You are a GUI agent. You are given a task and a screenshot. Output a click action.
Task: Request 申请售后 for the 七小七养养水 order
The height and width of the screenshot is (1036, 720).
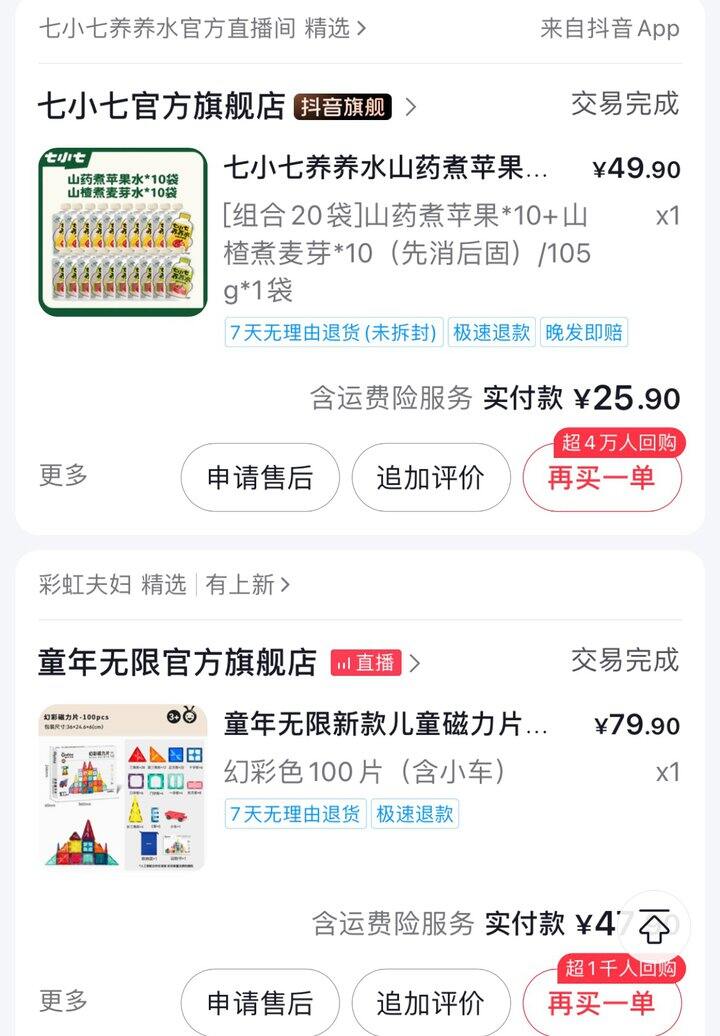pyautogui.click(x=260, y=478)
